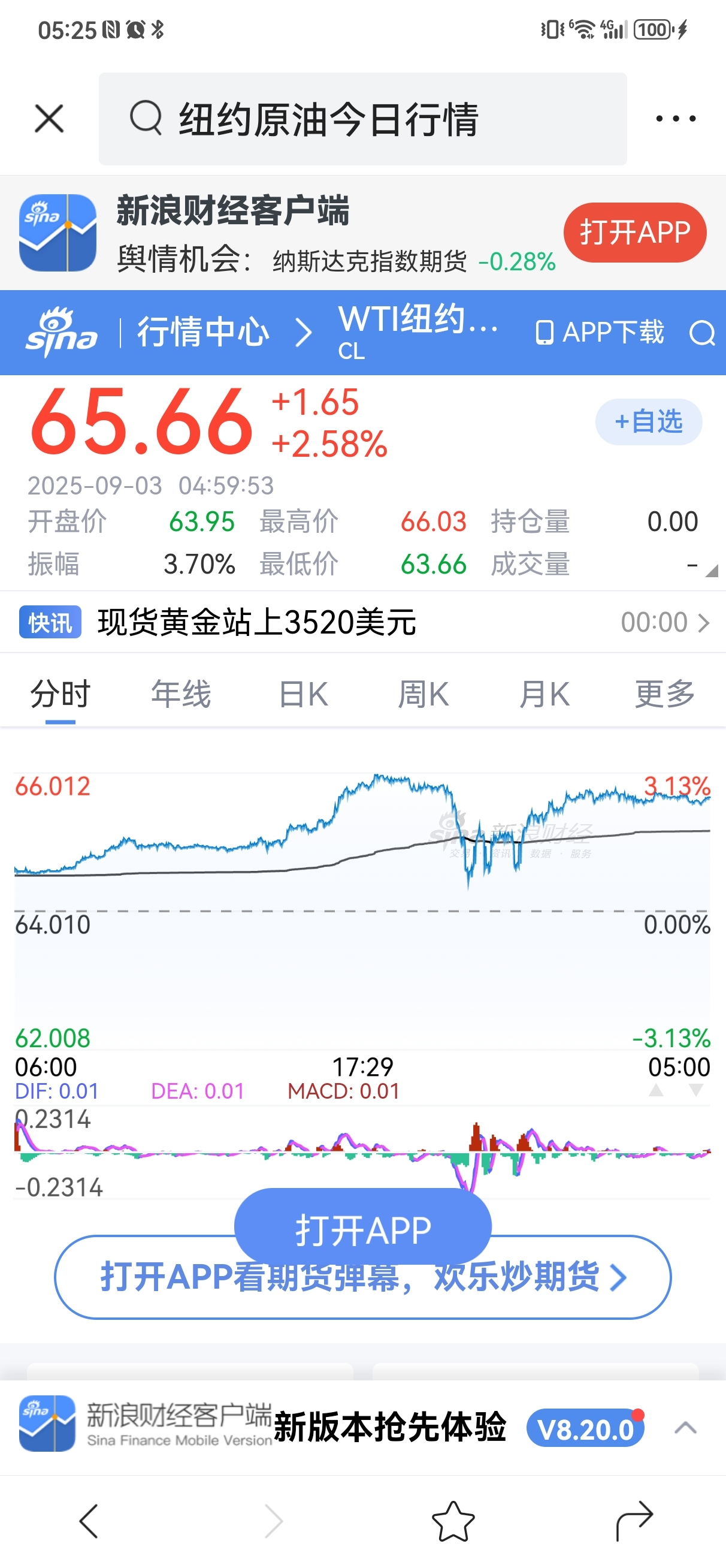Collapse the bottom Sina Finance banner chevron
Screen dimensions: 726x1568
[686, 1428]
